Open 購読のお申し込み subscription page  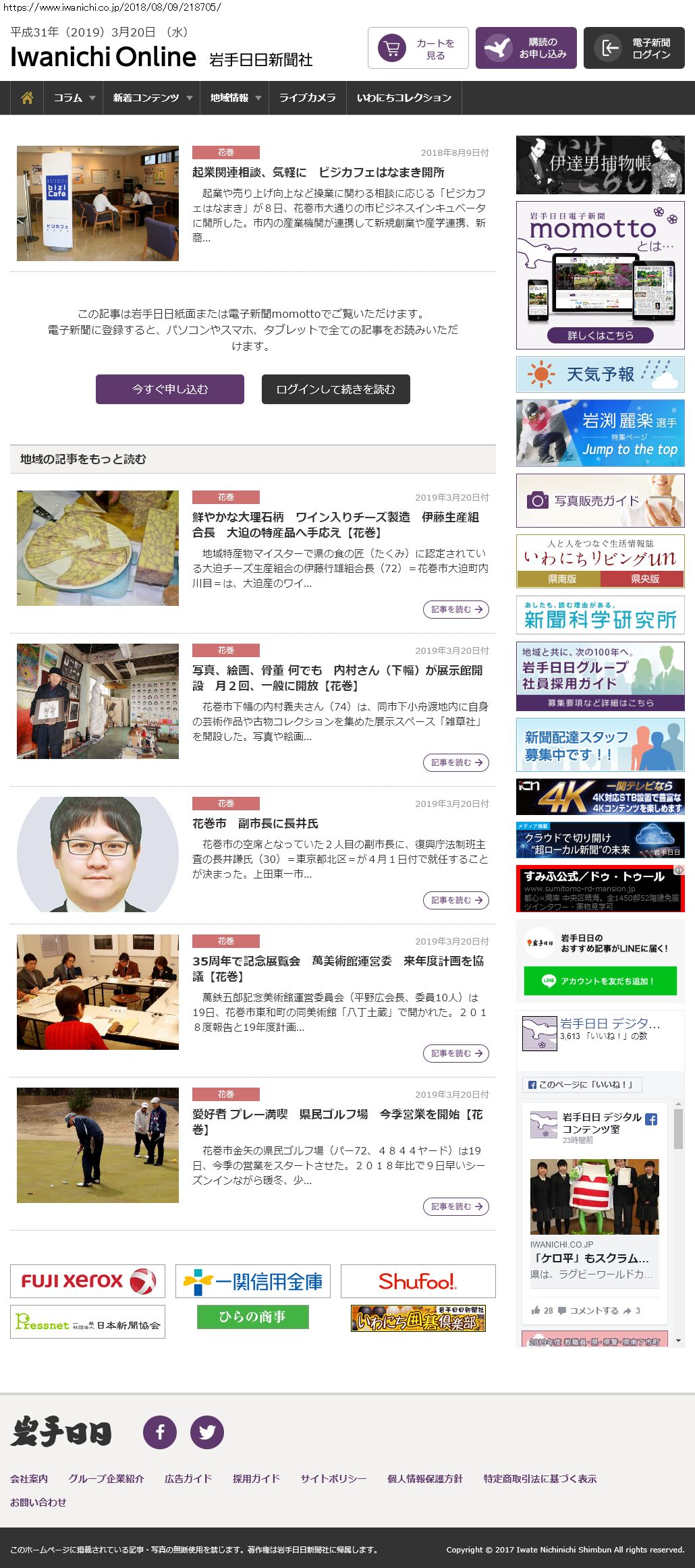[x=526, y=49]
